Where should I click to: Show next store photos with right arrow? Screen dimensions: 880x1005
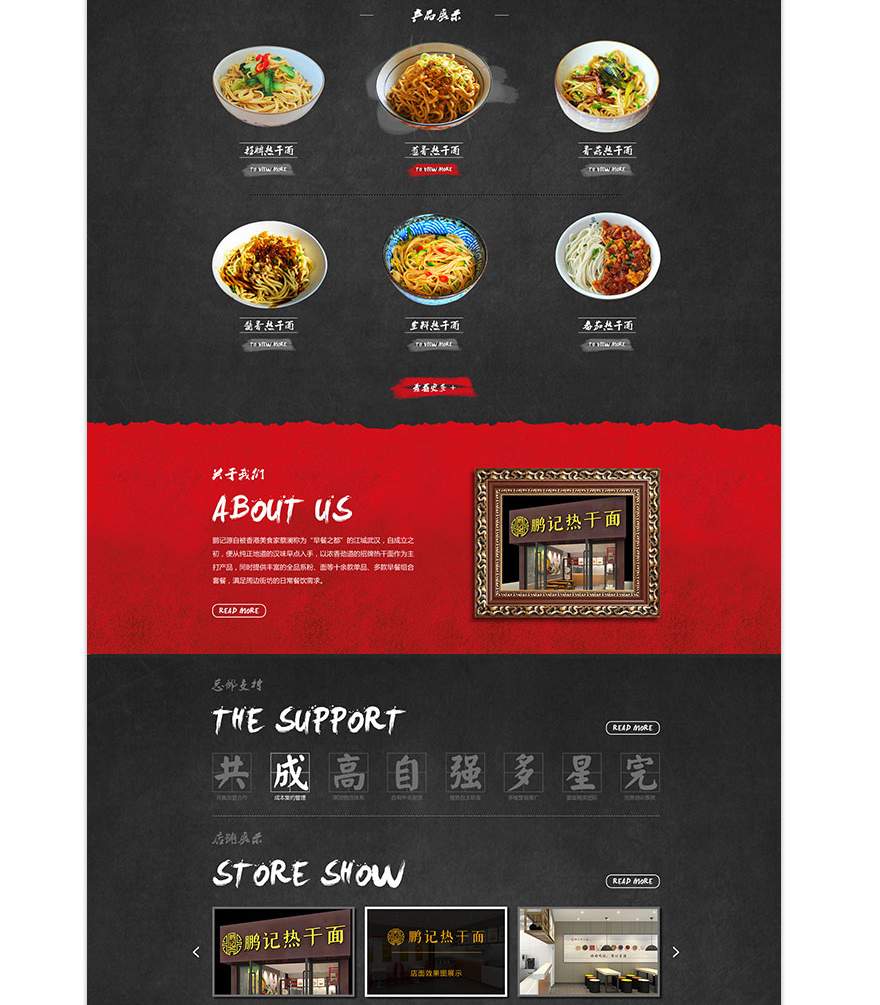coord(675,952)
